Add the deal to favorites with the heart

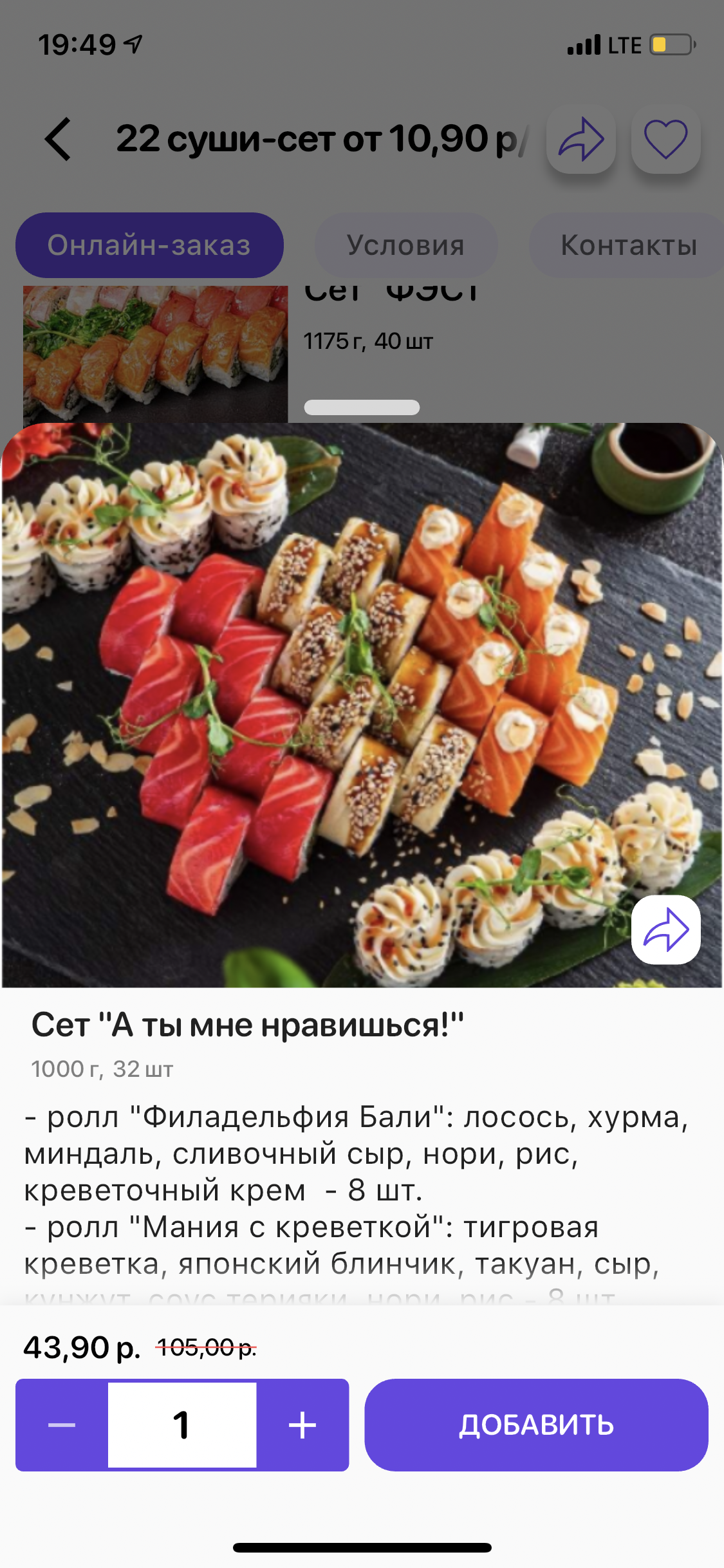pos(665,139)
